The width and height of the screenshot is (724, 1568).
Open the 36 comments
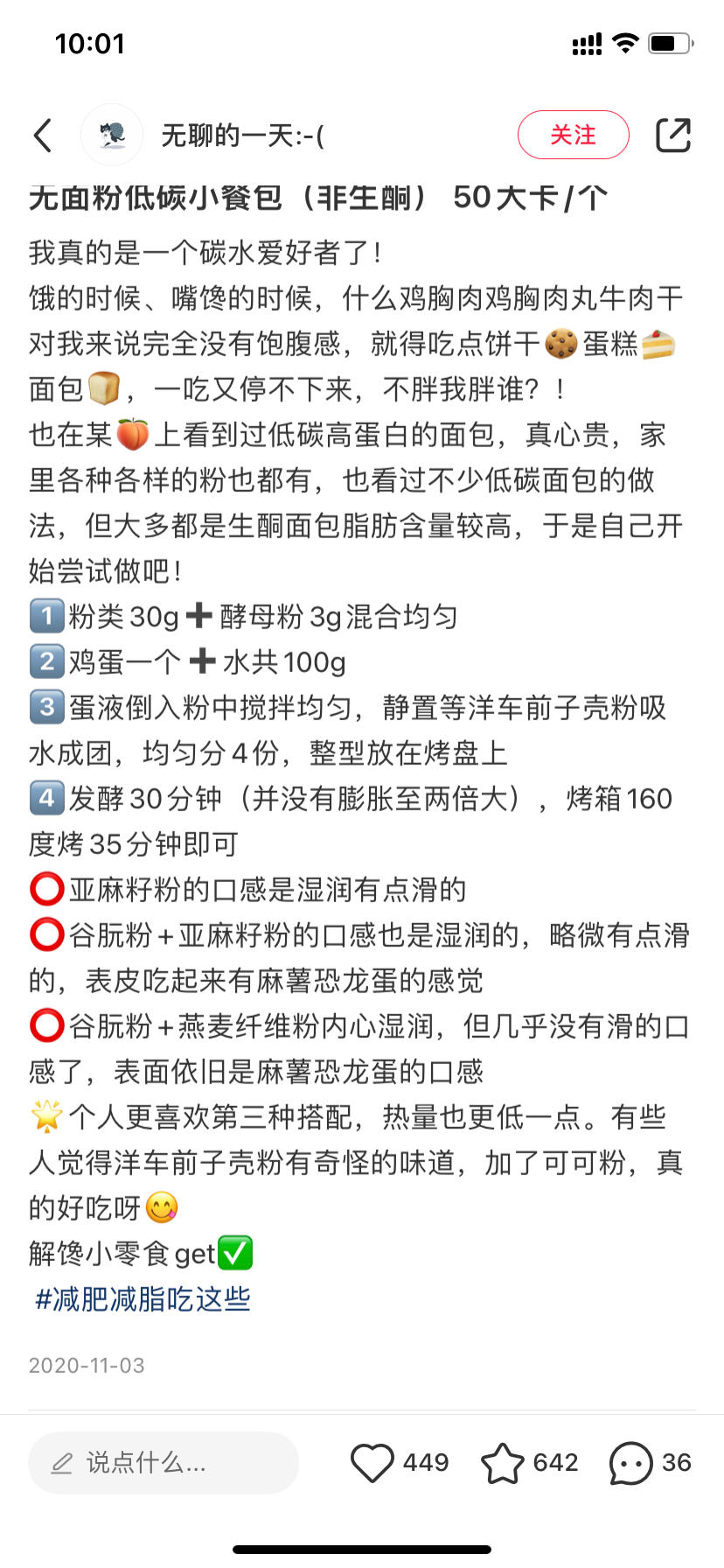point(632,1462)
